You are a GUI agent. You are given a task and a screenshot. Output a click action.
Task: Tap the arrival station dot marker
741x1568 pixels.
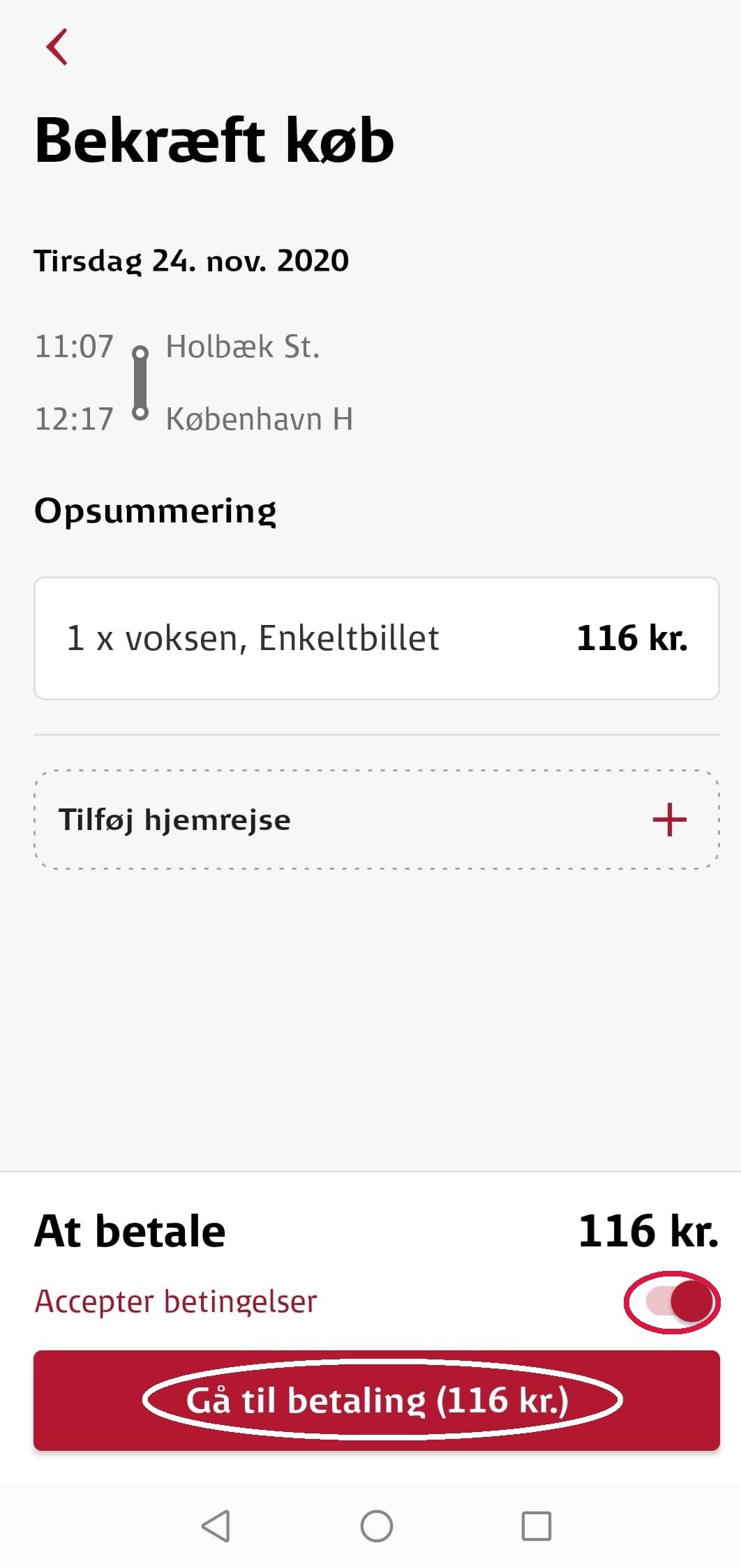(142, 414)
